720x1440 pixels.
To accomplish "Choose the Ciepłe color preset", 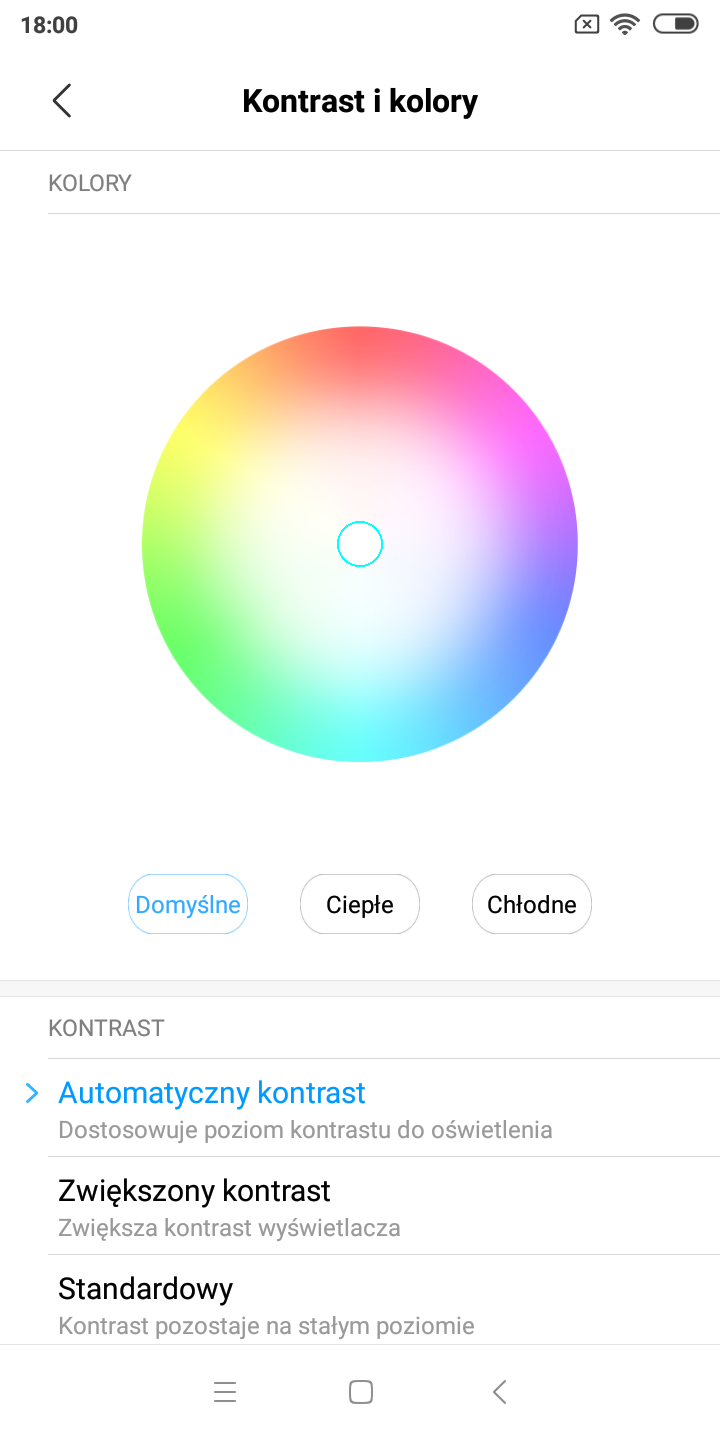I will (360, 904).
